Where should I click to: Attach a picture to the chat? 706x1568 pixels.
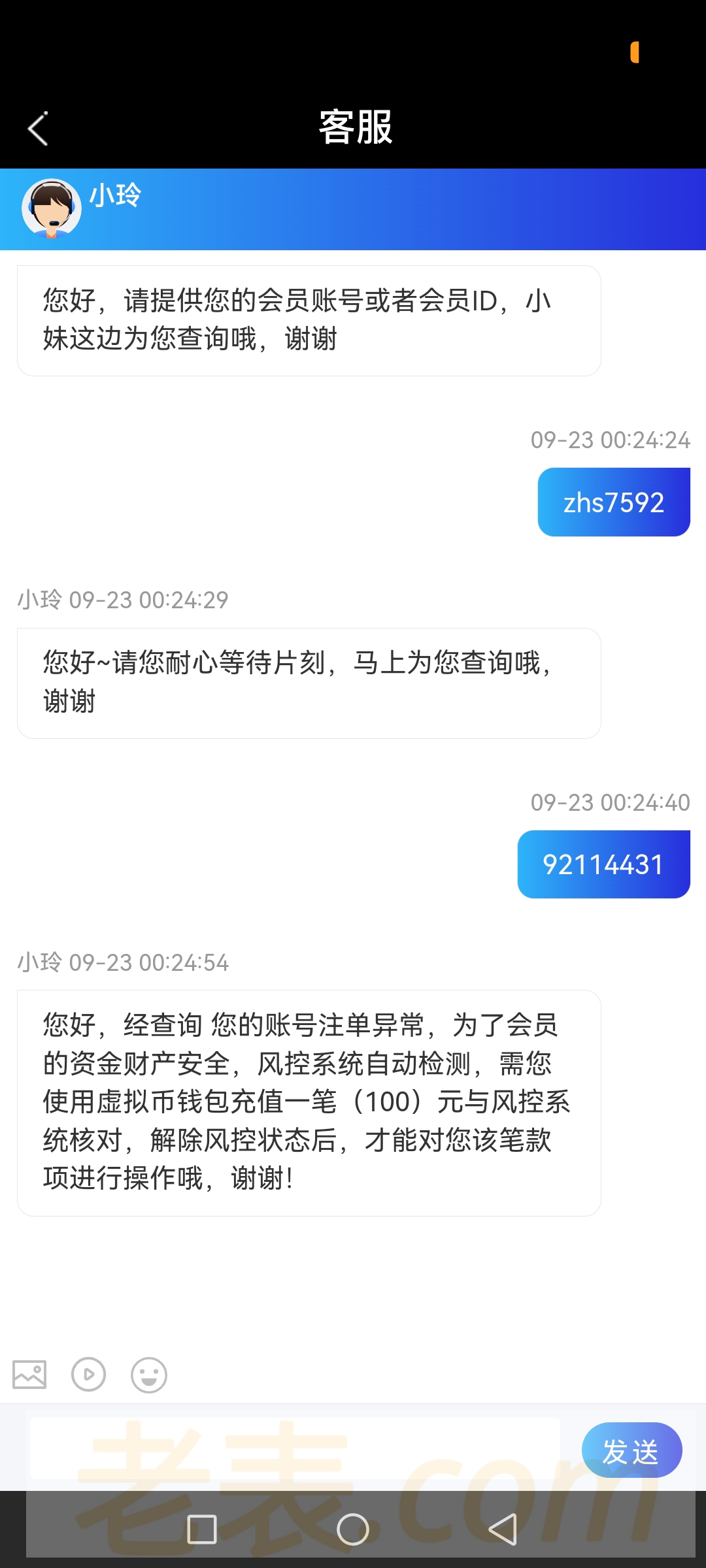click(x=29, y=1375)
